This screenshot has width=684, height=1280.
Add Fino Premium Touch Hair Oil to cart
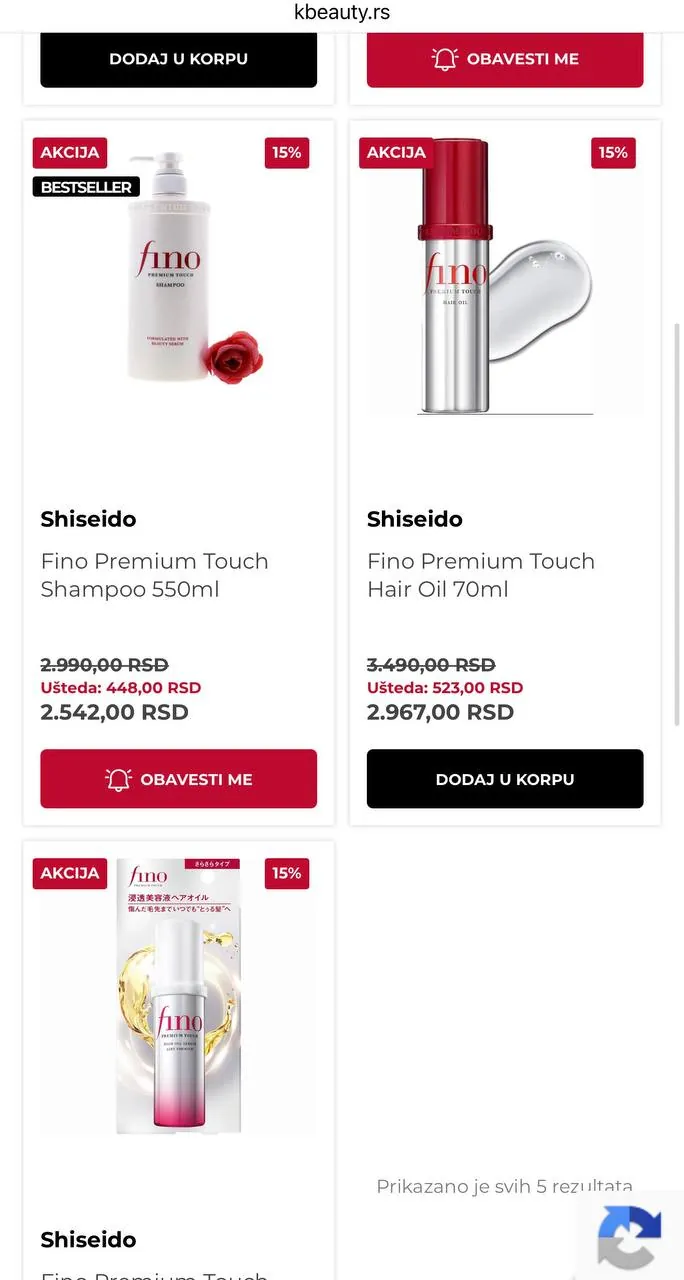click(x=505, y=779)
